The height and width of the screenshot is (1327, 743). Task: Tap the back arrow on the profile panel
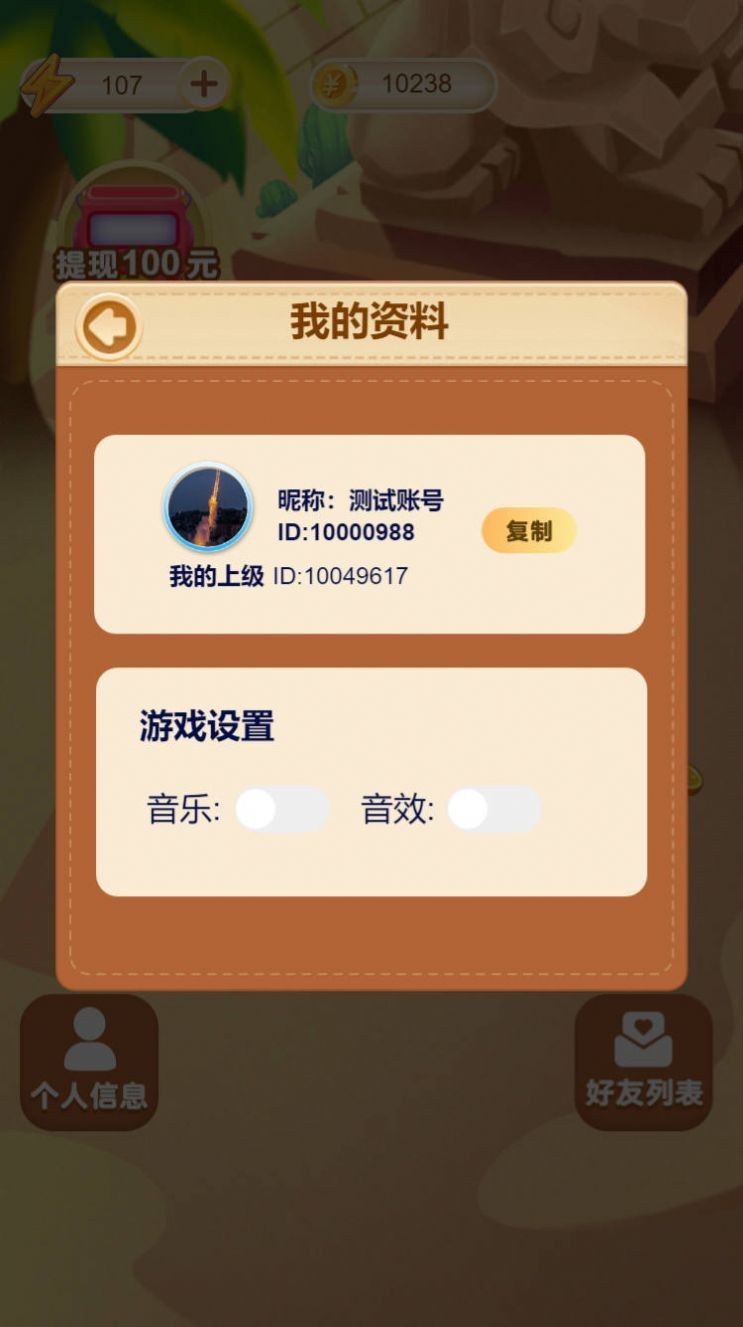[110, 326]
